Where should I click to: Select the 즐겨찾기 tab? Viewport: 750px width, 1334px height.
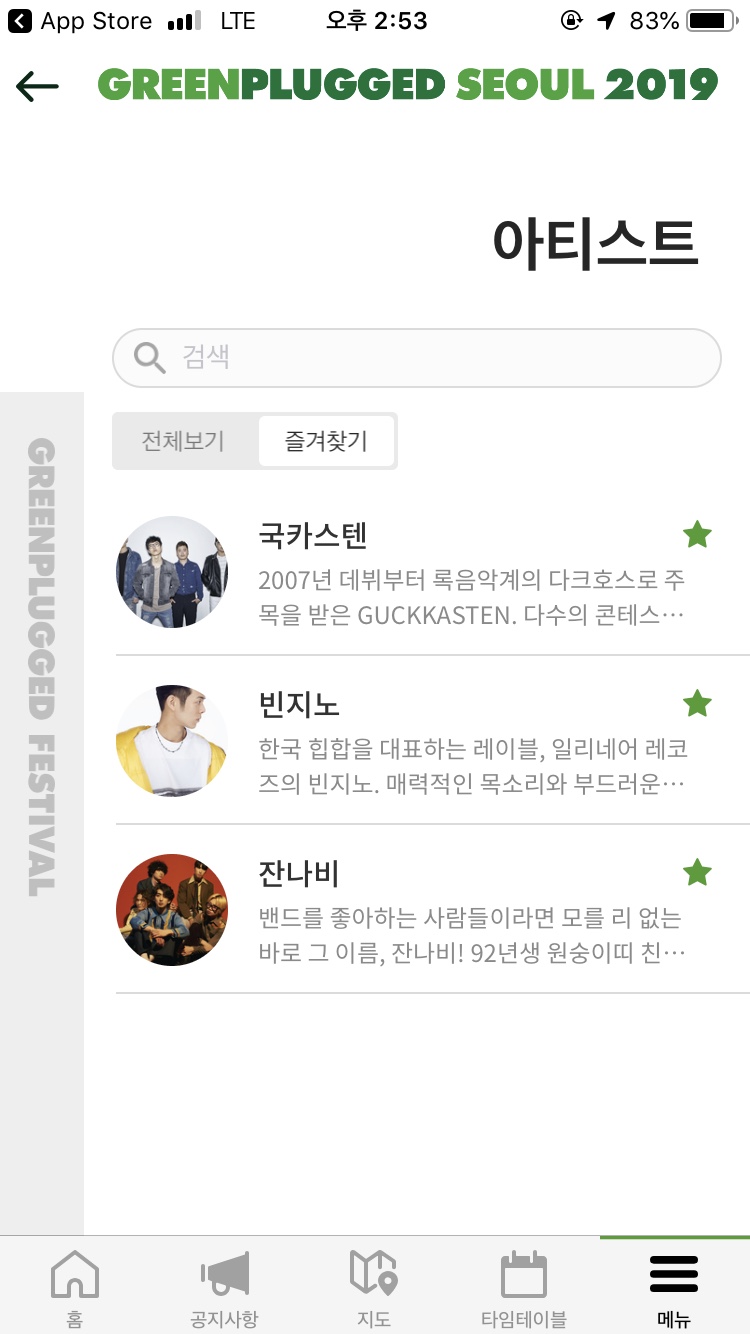click(326, 441)
